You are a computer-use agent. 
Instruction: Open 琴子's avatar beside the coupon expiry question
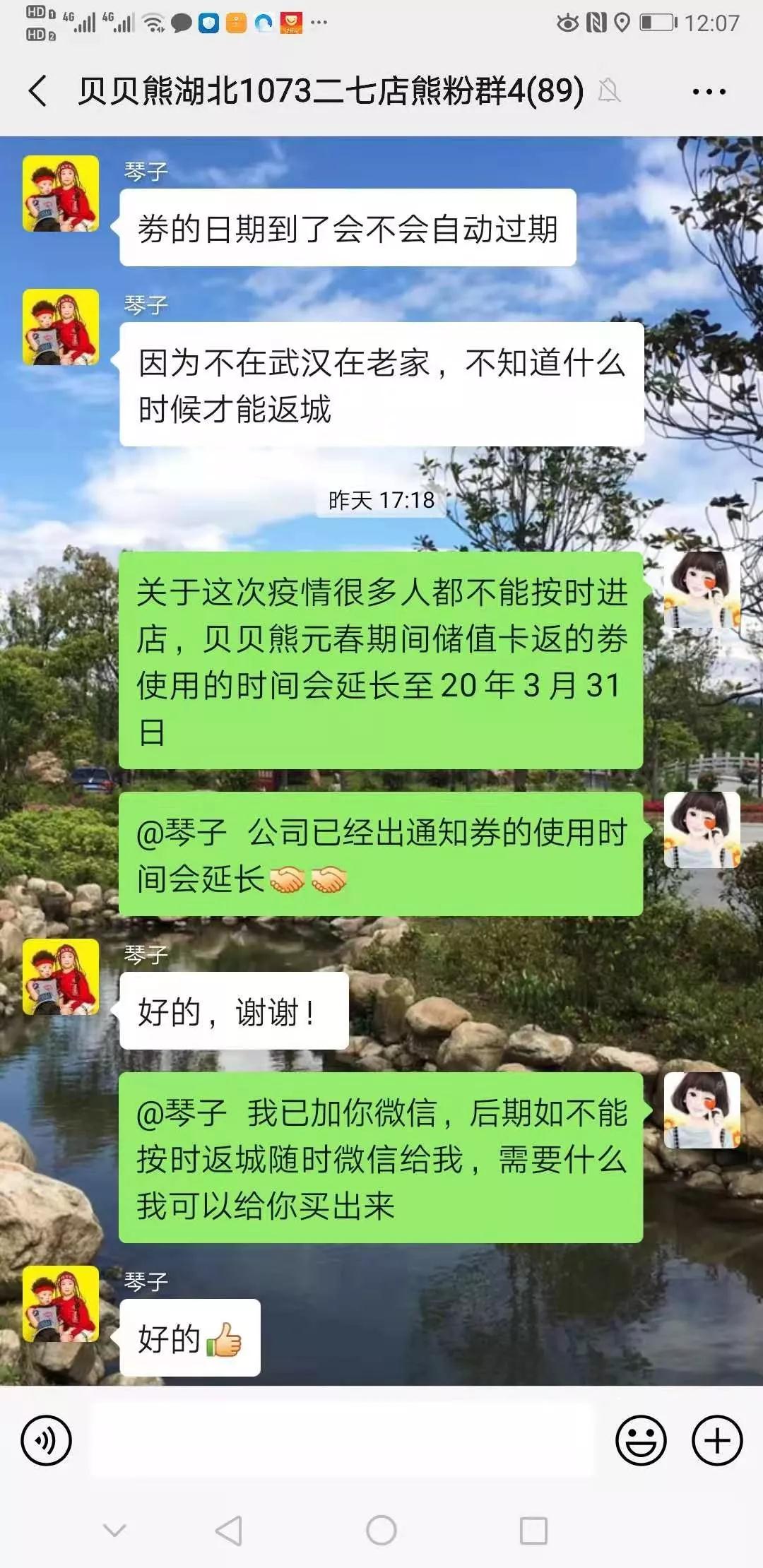tap(61, 194)
